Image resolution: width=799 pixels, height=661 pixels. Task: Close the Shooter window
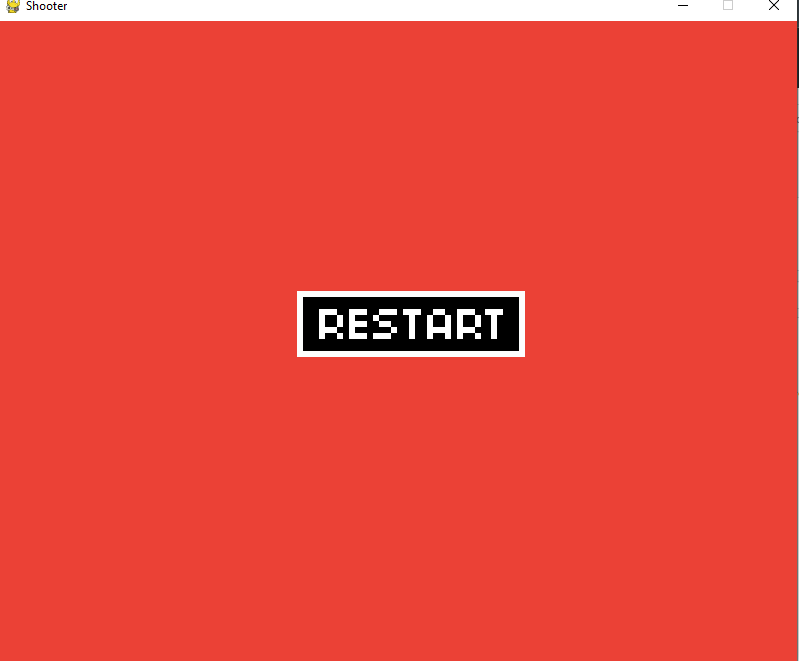click(x=773, y=6)
